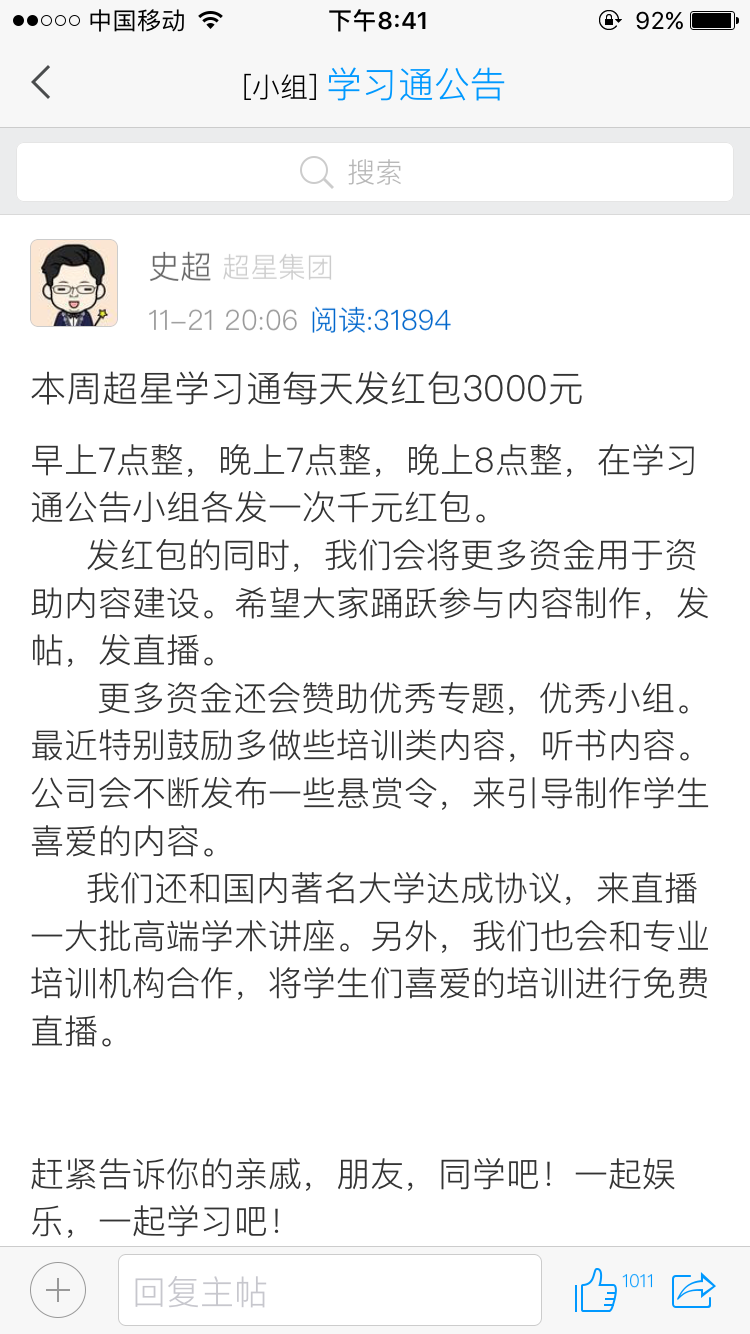Share this post
The image size is (750, 1334).
(694, 1289)
